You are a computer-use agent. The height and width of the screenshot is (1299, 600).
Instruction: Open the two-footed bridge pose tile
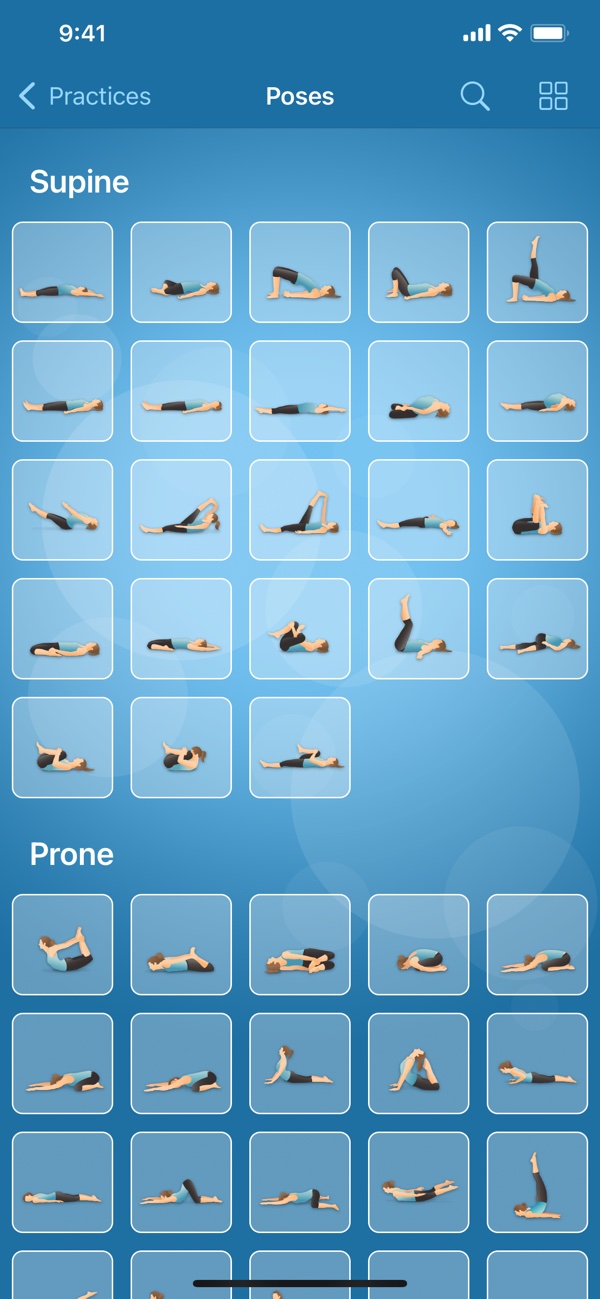point(300,272)
